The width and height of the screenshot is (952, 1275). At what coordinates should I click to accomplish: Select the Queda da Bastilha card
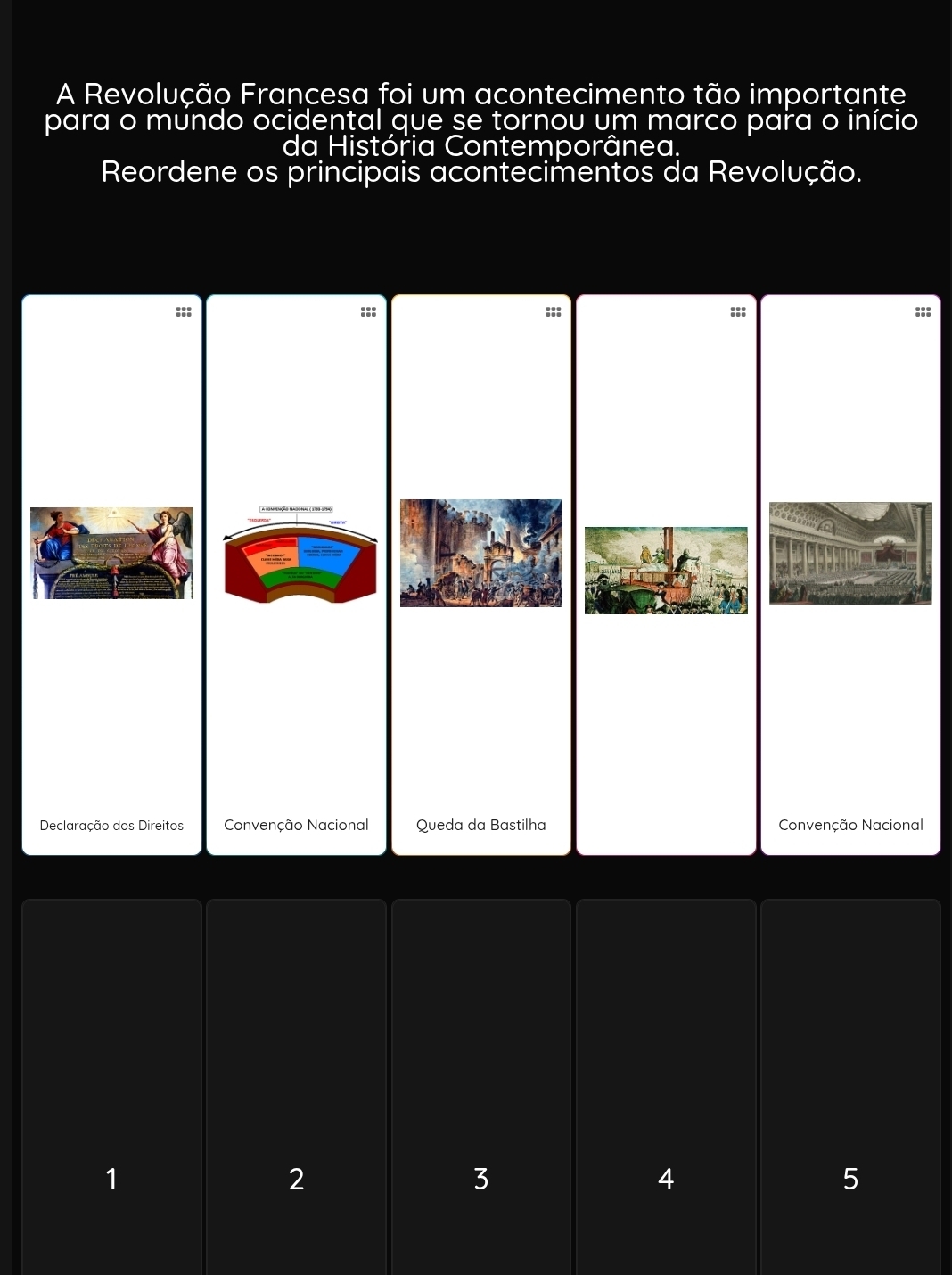click(x=481, y=574)
